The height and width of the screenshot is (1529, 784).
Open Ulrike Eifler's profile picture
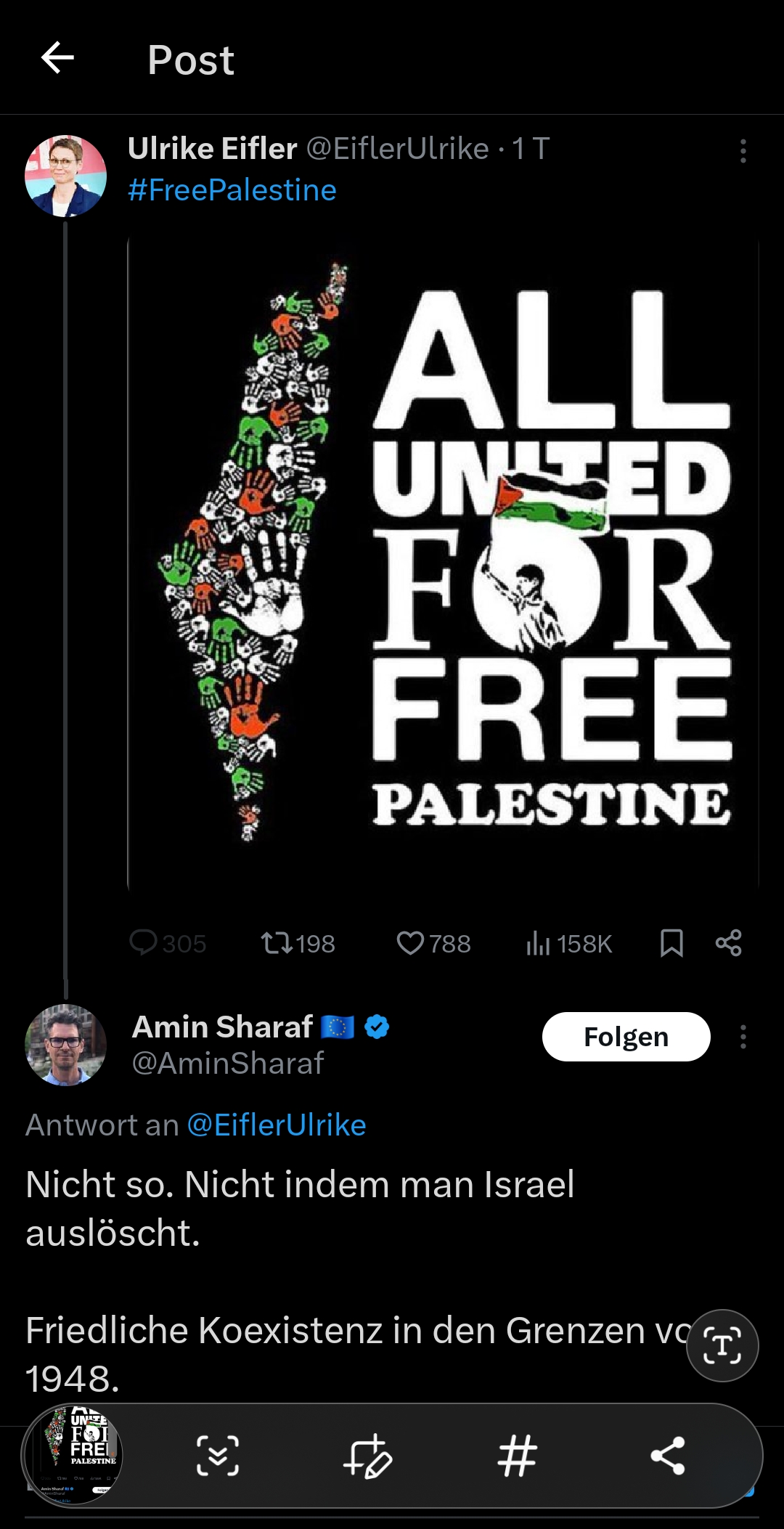[x=65, y=176]
